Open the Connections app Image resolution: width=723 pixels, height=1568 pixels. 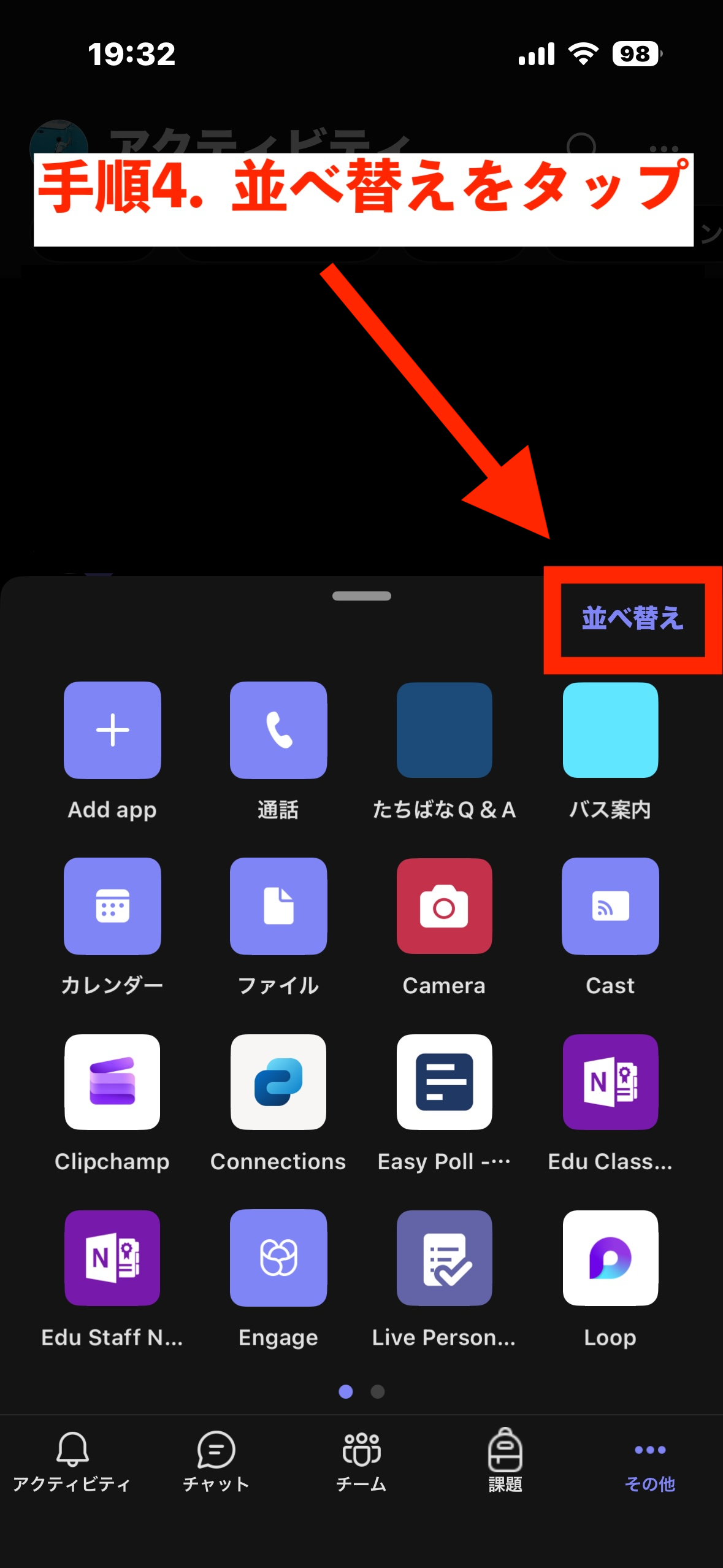coord(278,1082)
